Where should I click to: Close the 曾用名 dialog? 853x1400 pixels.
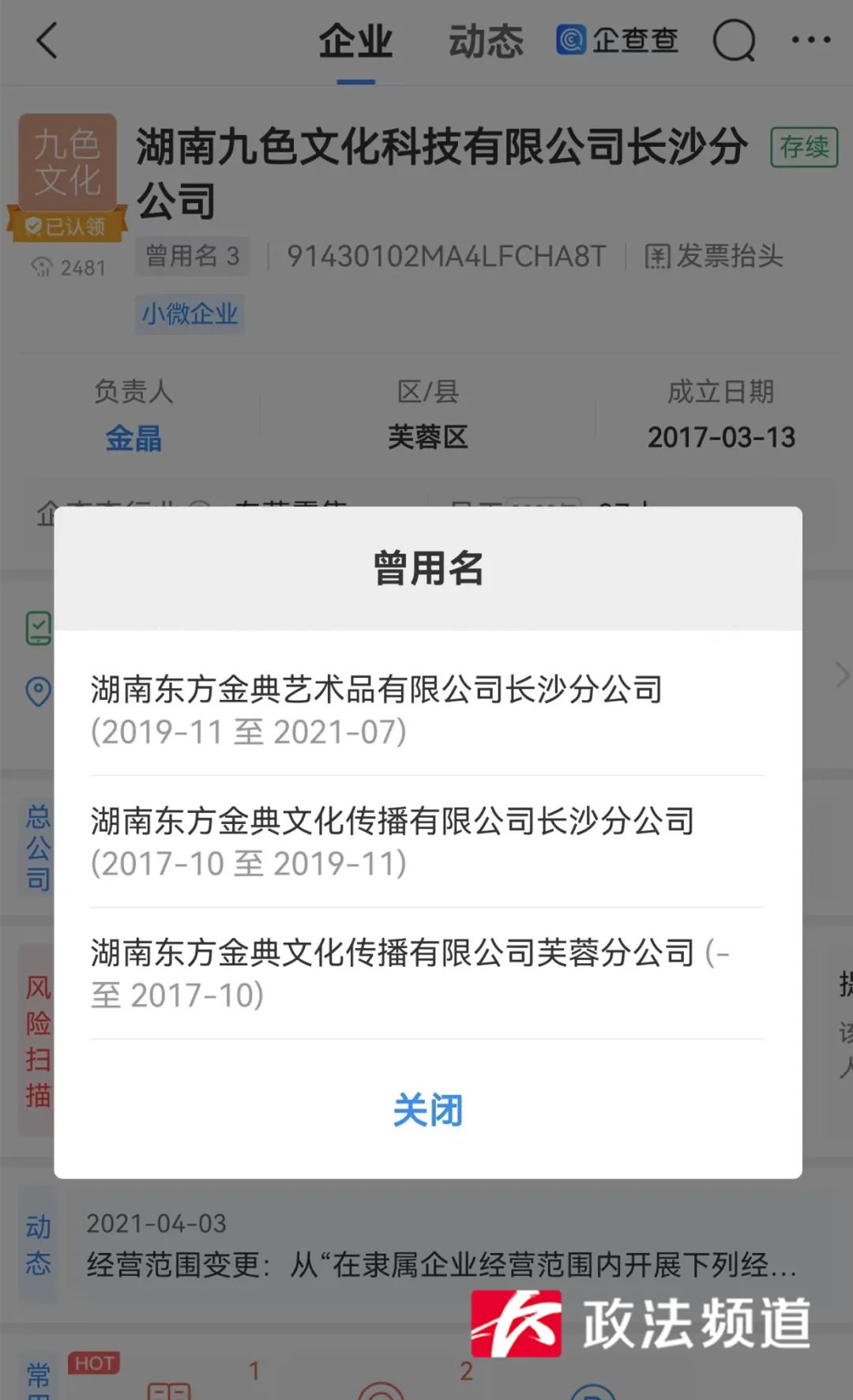427,1109
